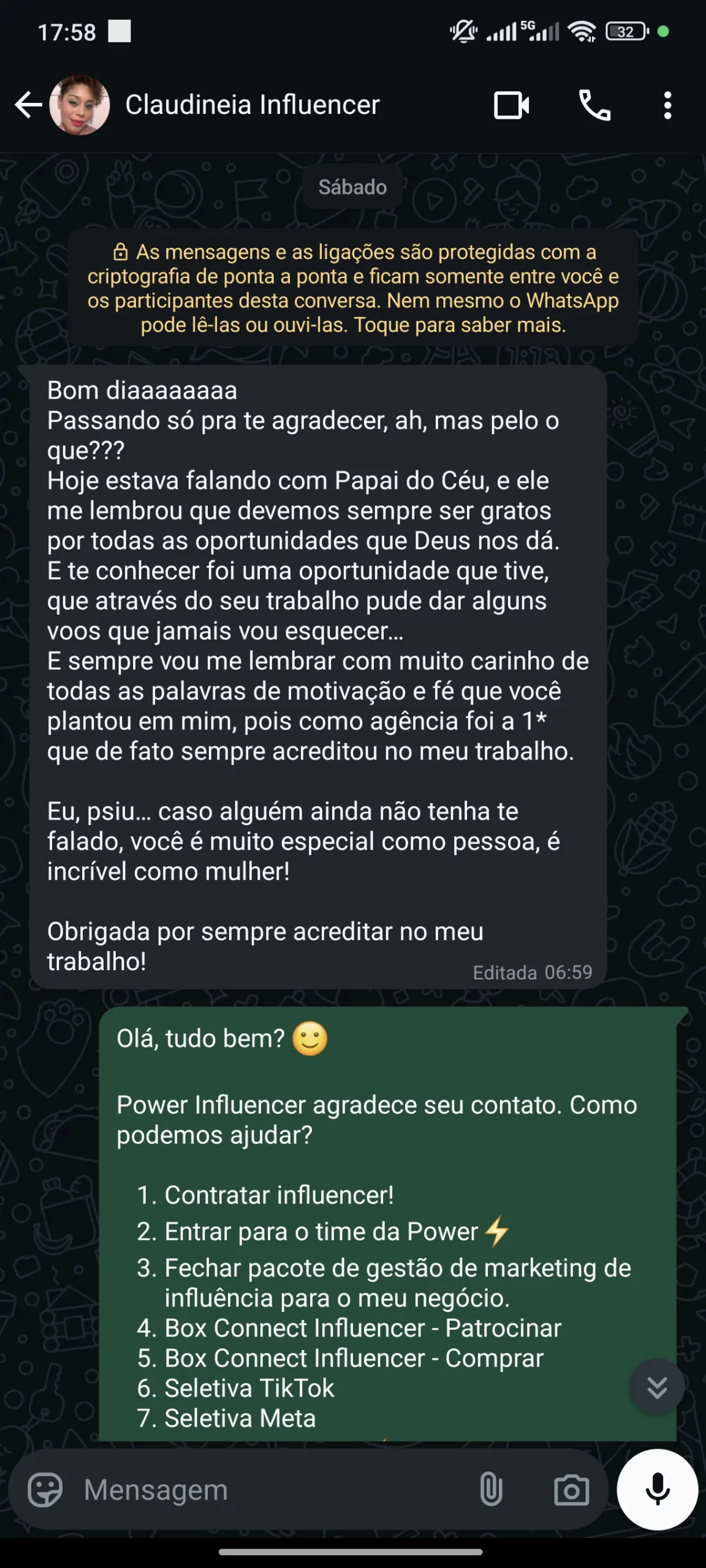The image size is (706, 1568).
Task: Start a video call with Claudineia
Action: click(511, 105)
